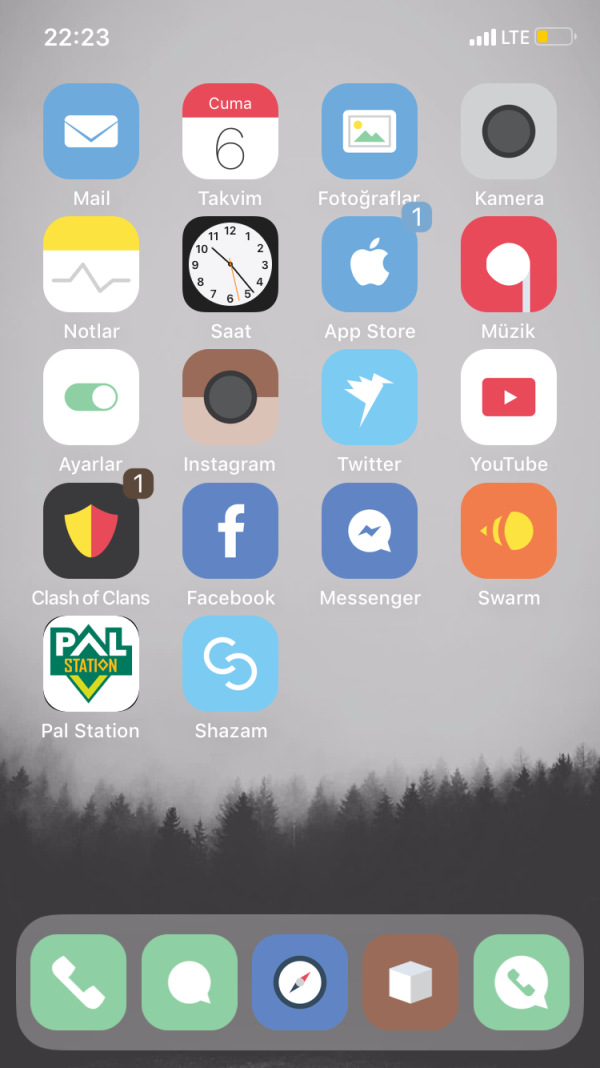Launch the Kamera app

(508, 131)
